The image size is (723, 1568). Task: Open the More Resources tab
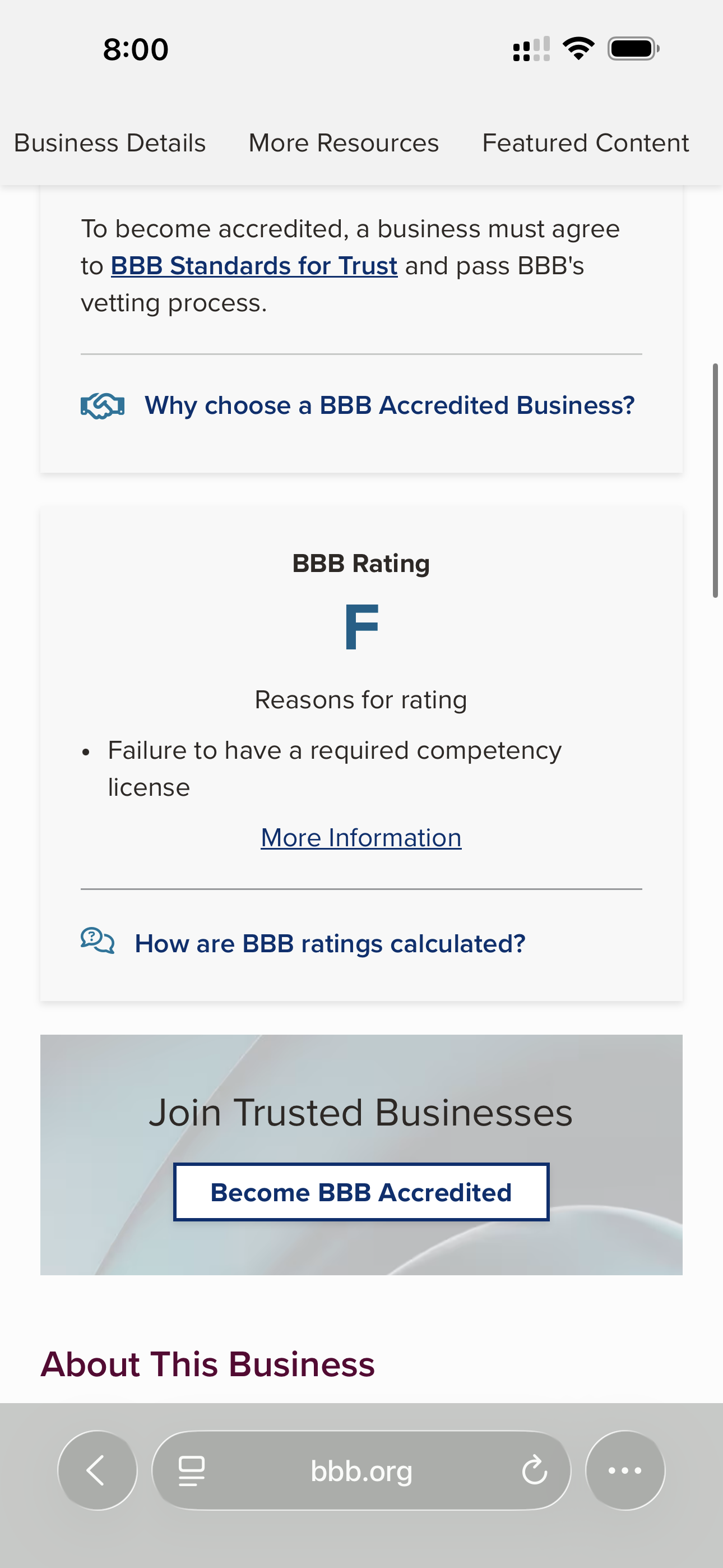coord(343,143)
